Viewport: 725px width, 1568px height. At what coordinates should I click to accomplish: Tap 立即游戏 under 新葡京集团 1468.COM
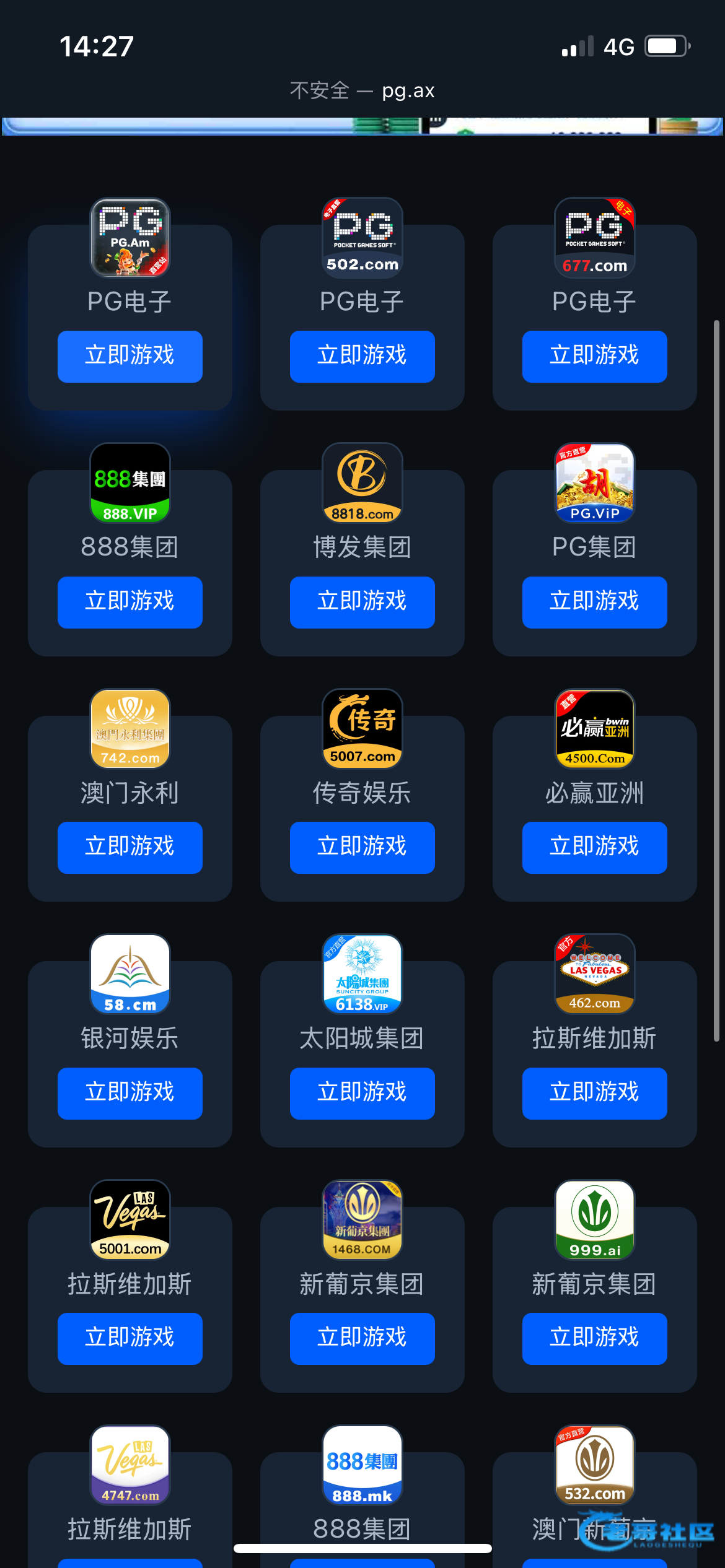pos(362,1338)
